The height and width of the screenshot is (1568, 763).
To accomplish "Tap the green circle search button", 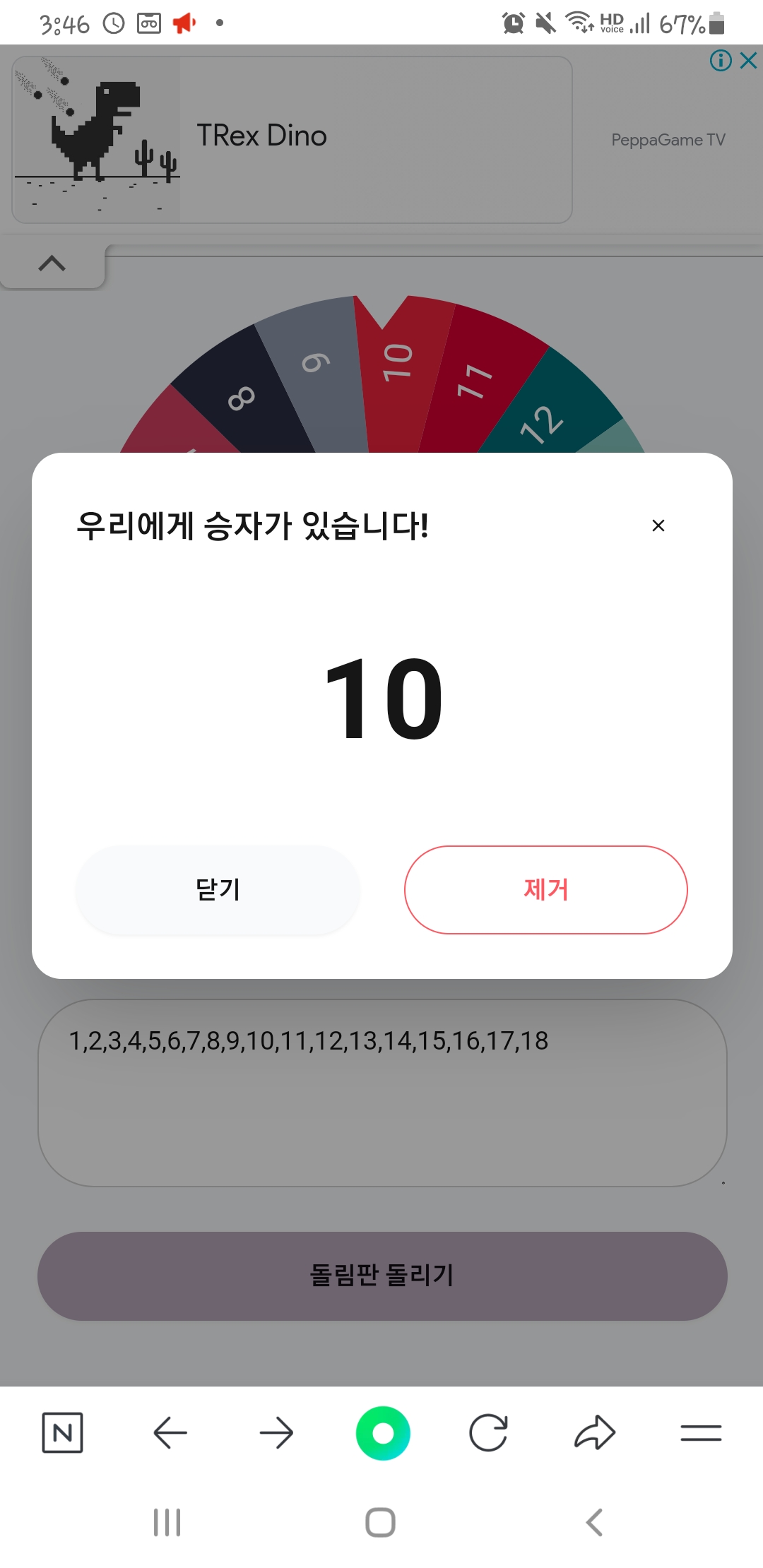I will (383, 1432).
